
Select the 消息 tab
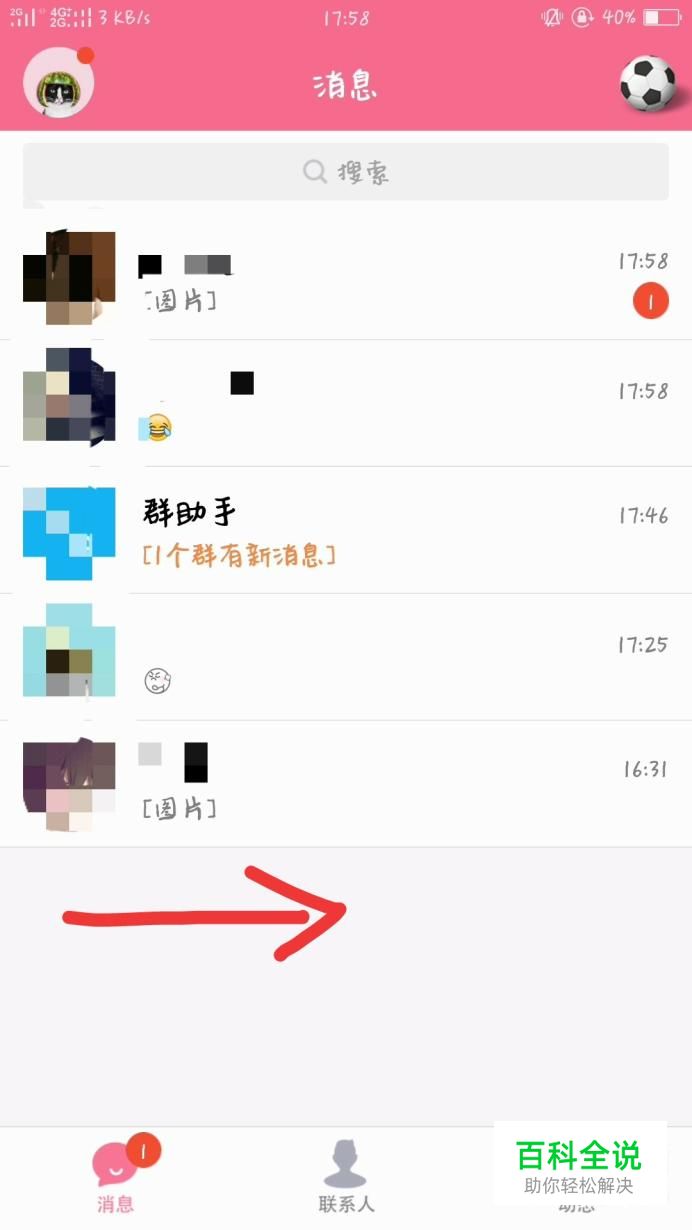[116, 1177]
